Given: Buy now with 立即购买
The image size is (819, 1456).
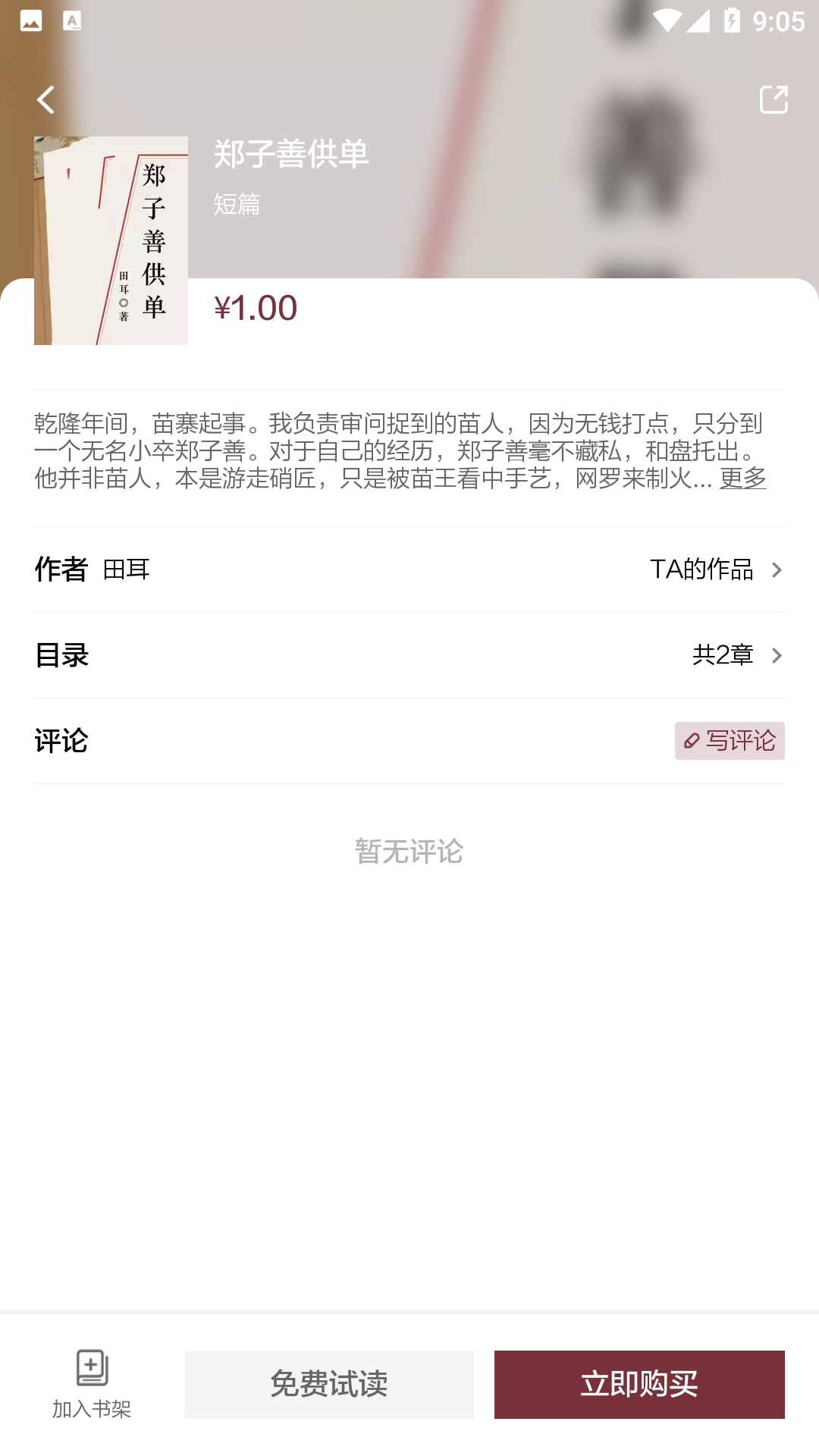Looking at the screenshot, I should [x=639, y=1385].
